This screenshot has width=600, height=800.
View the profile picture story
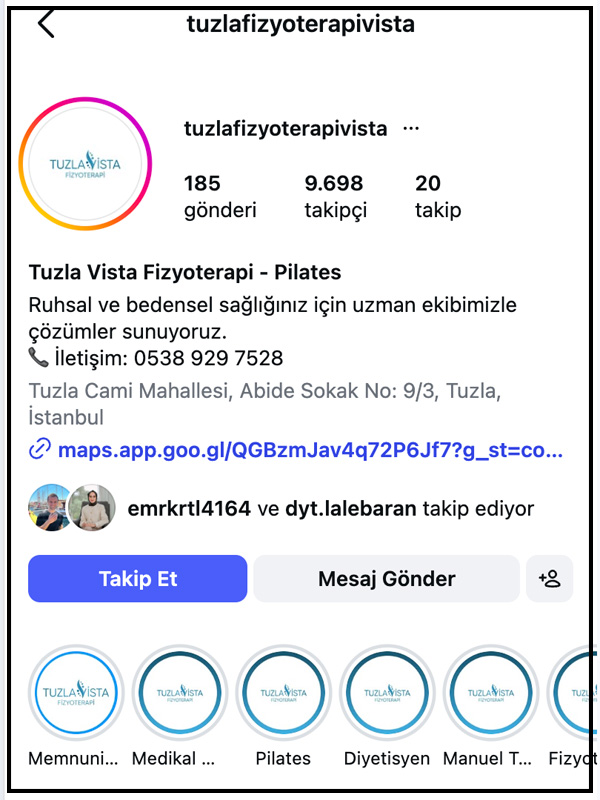click(x=84, y=164)
